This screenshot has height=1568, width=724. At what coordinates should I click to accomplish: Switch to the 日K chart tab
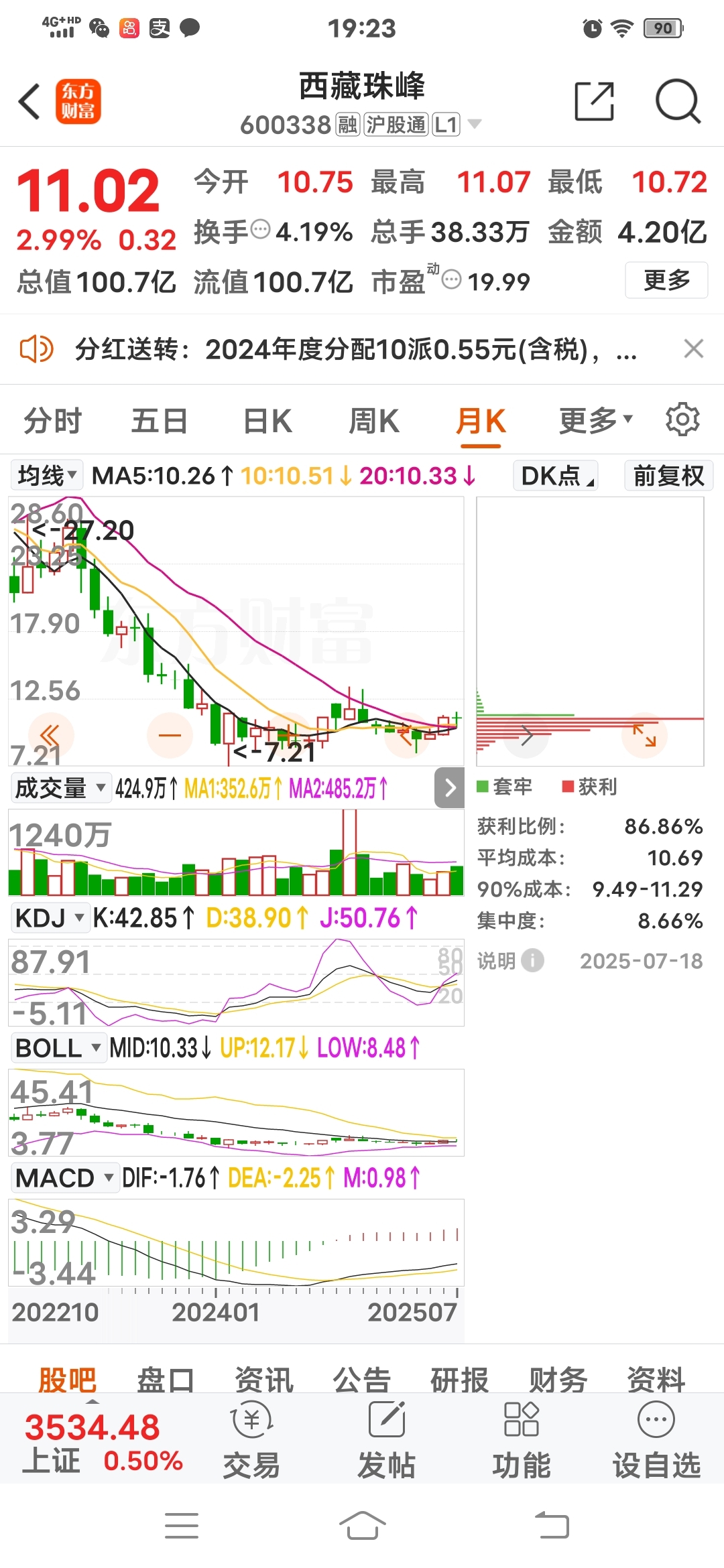pos(267,421)
